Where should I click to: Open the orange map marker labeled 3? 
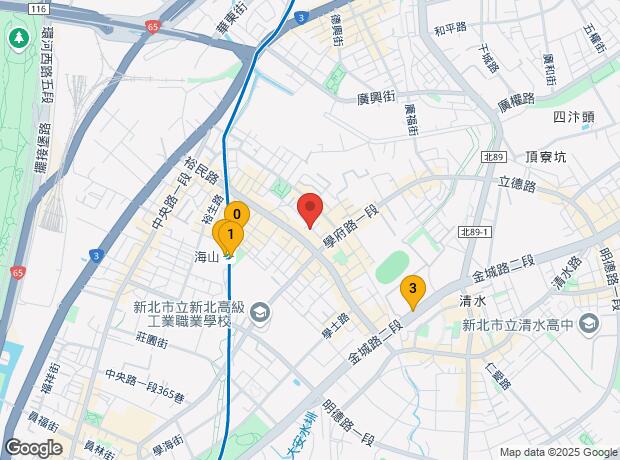pos(411,290)
